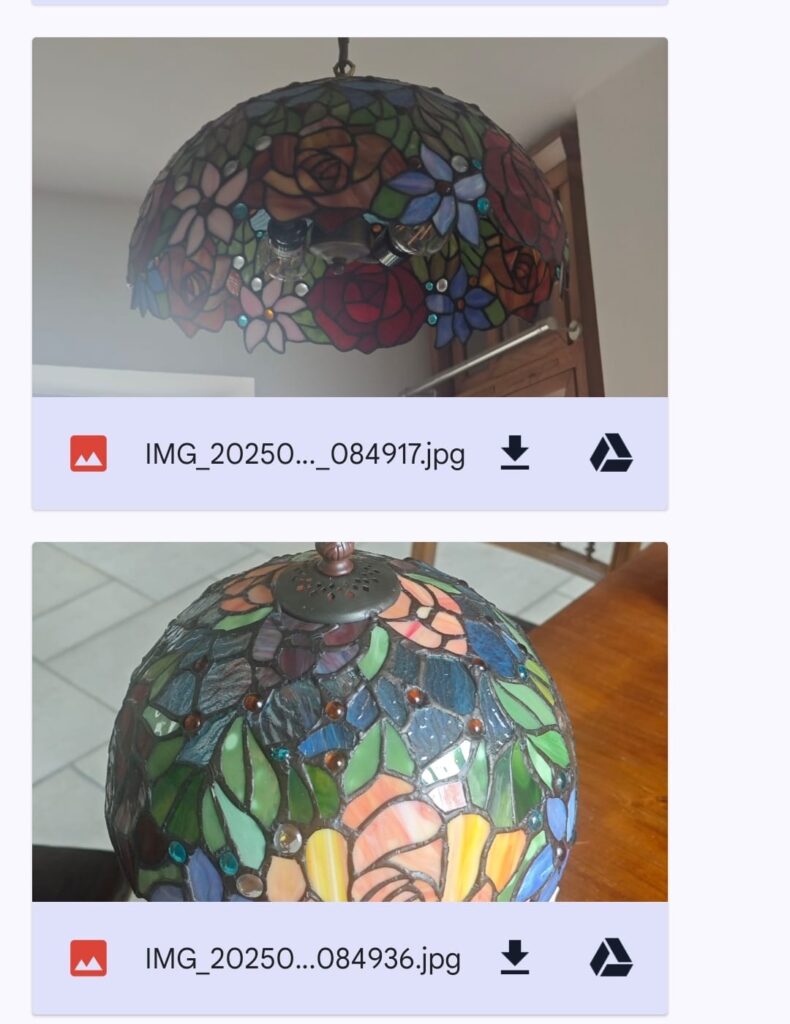Open the hanging lamp photo attachment
The width and height of the screenshot is (790, 1024).
[x=349, y=218]
